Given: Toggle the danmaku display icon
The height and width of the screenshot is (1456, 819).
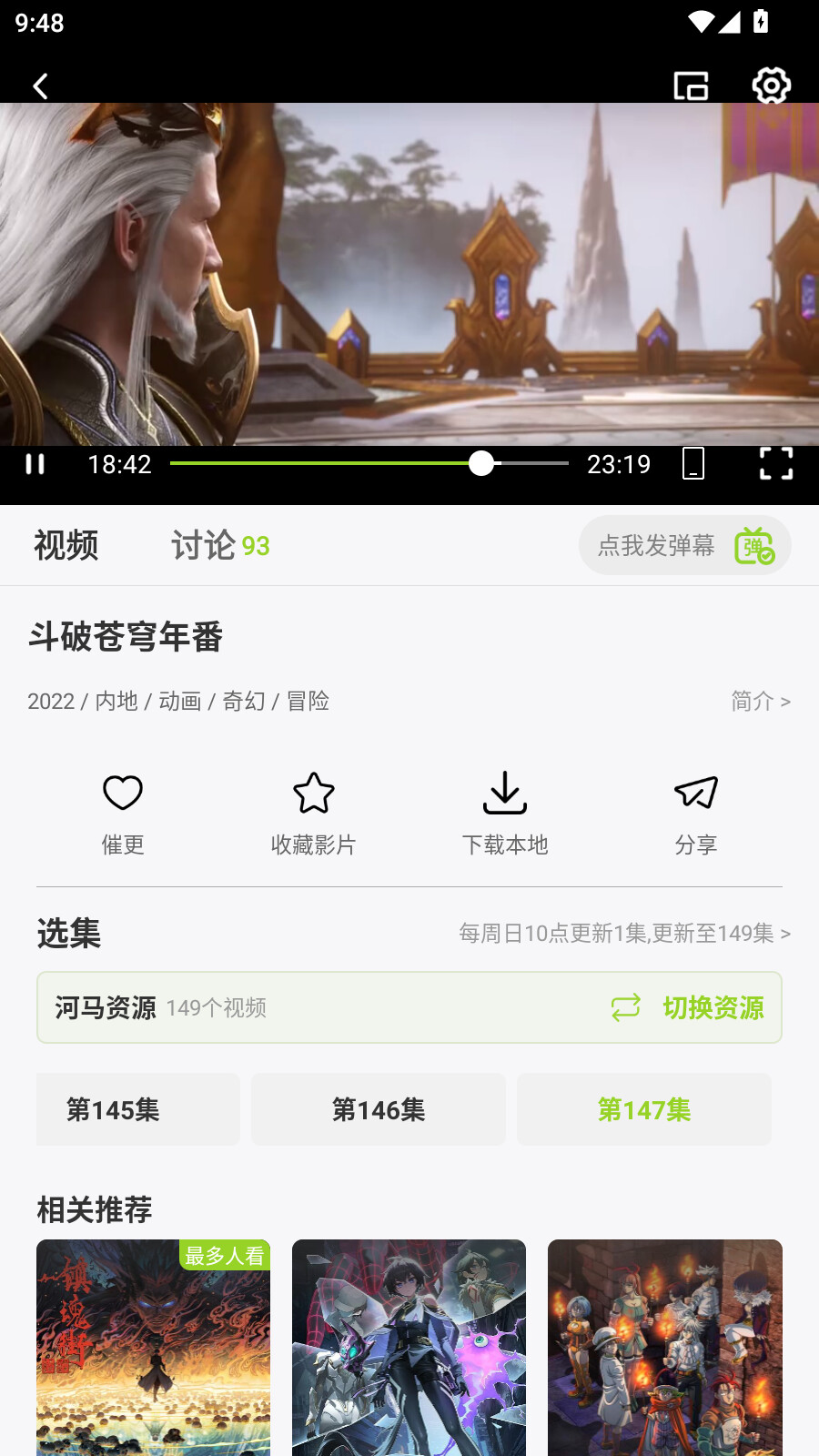Looking at the screenshot, I should tap(754, 546).
